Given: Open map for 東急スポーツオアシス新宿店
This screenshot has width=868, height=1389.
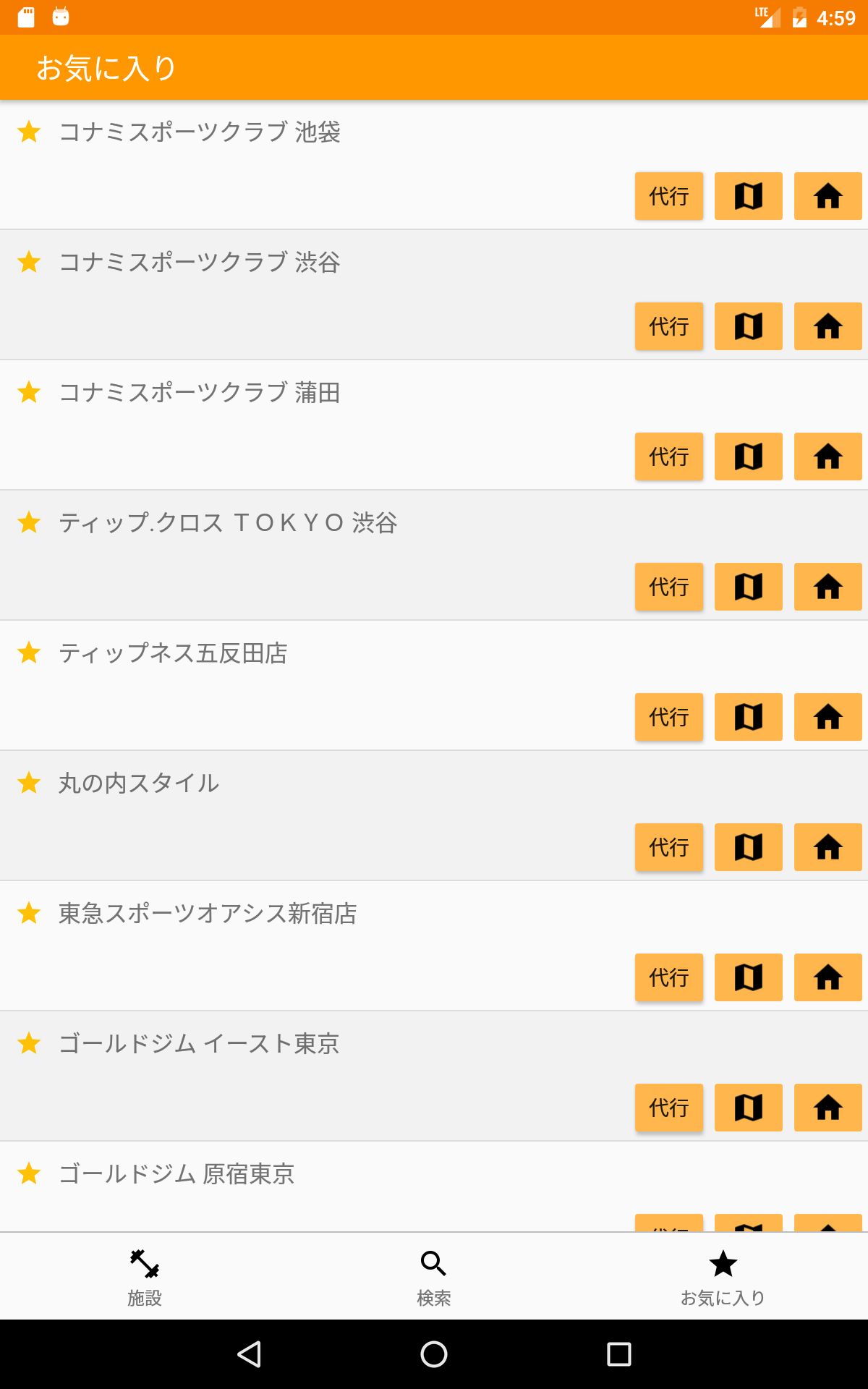Looking at the screenshot, I should (x=748, y=977).
